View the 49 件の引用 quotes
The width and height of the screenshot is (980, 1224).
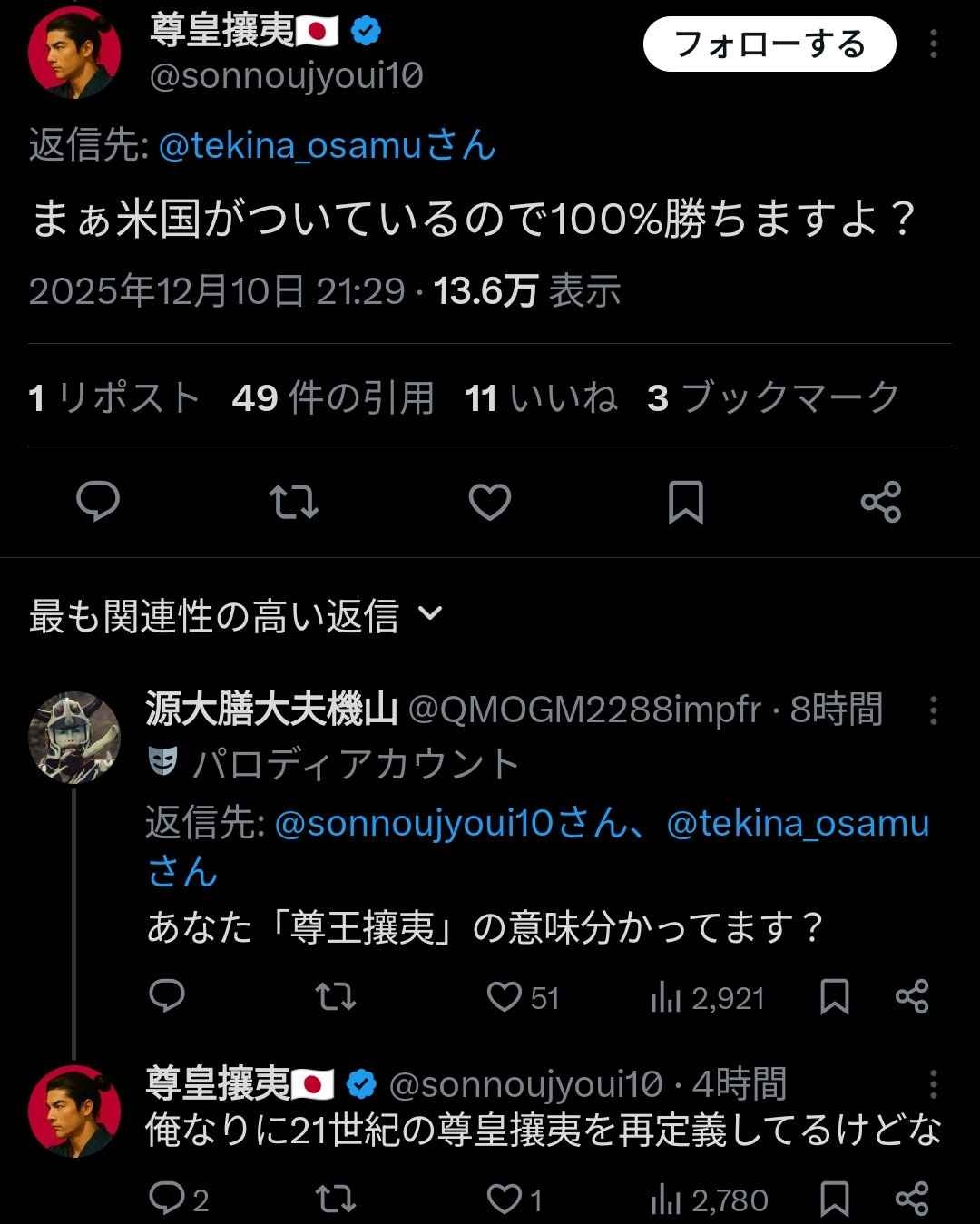pyautogui.click(x=333, y=397)
